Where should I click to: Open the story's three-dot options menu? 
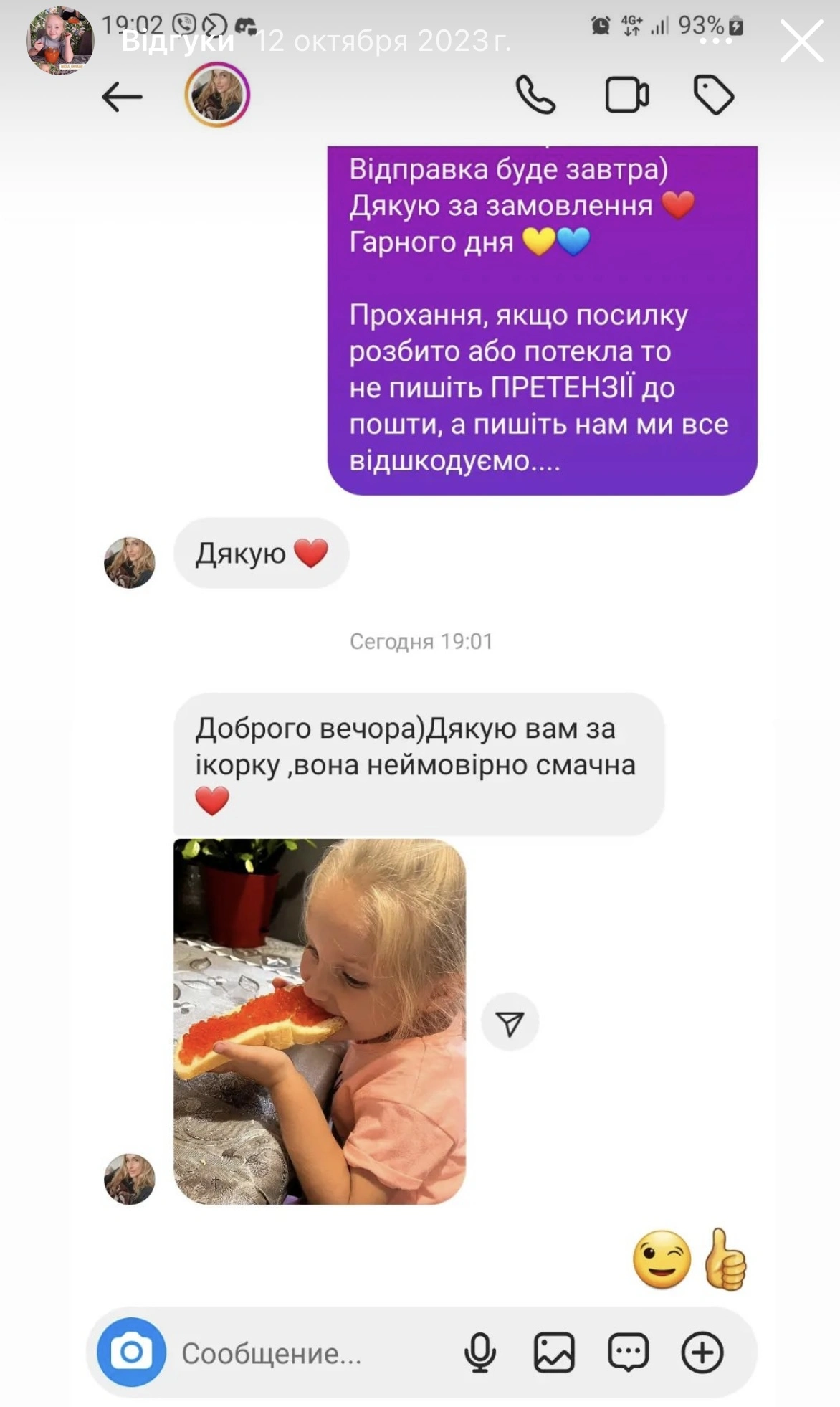coord(715,42)
